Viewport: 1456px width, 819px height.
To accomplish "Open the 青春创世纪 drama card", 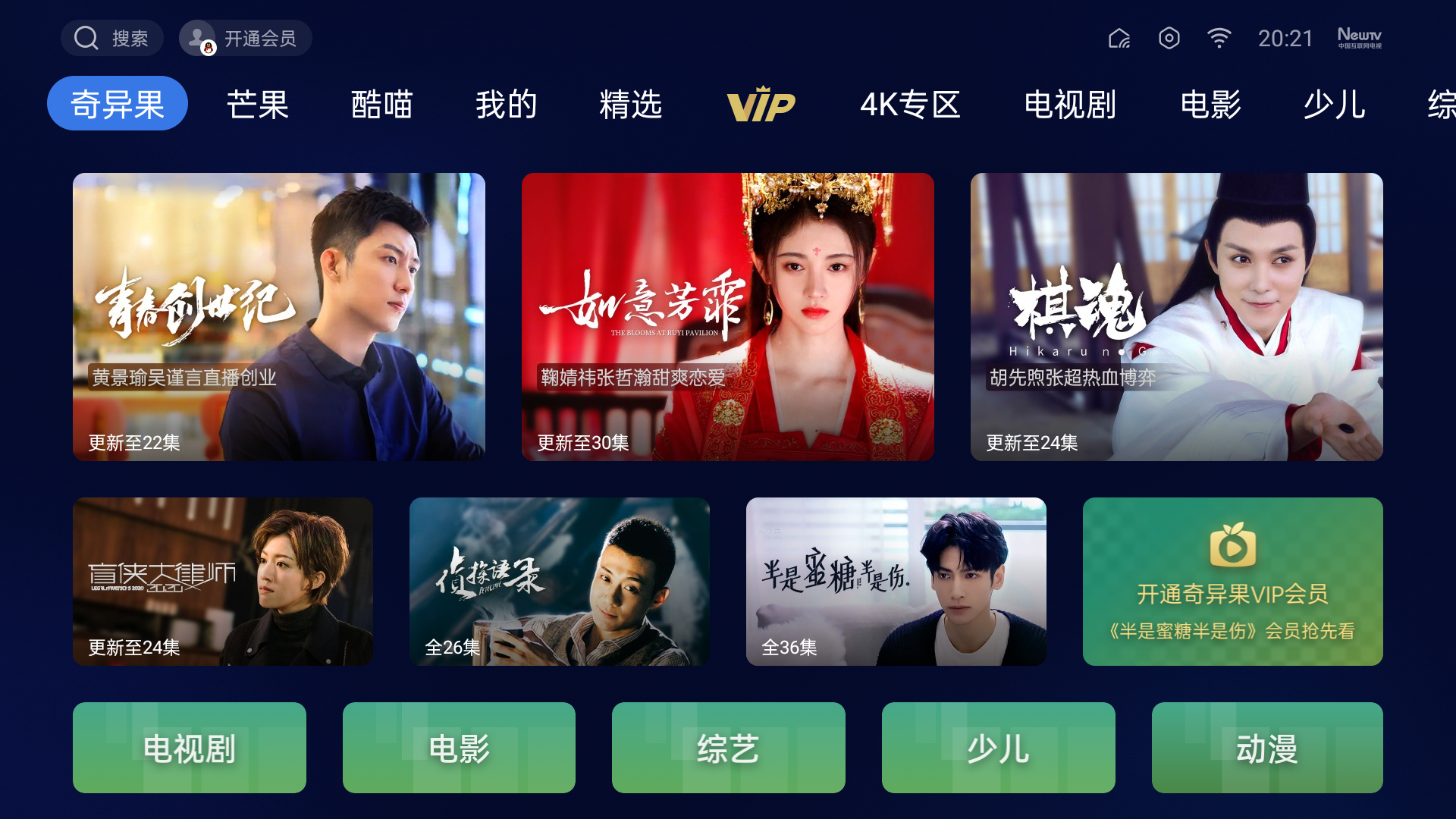I will coord(279,316).
